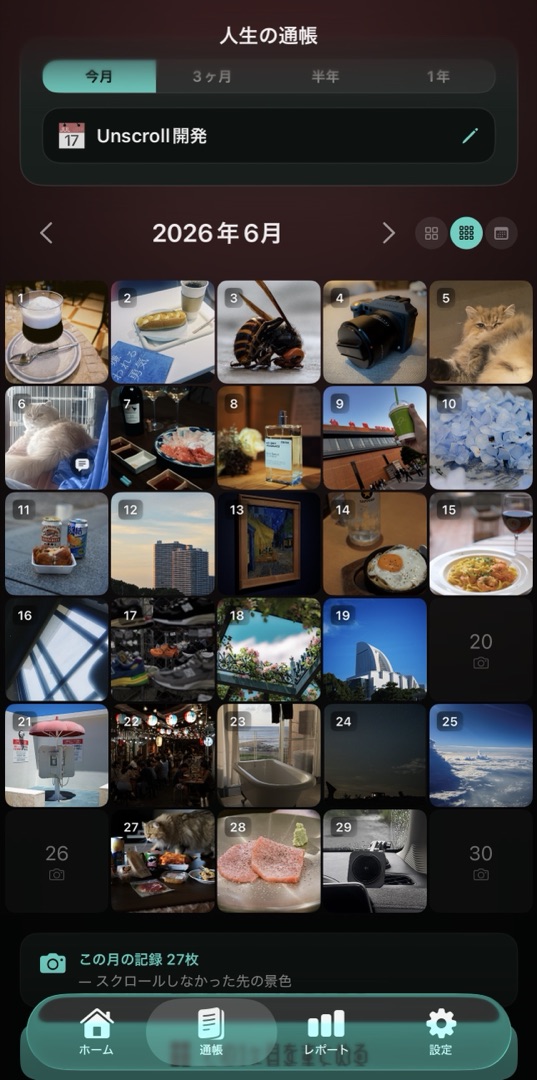Go to the ホーム tab
Screen dimensions: 537x1080
[x=96, y=1031]
